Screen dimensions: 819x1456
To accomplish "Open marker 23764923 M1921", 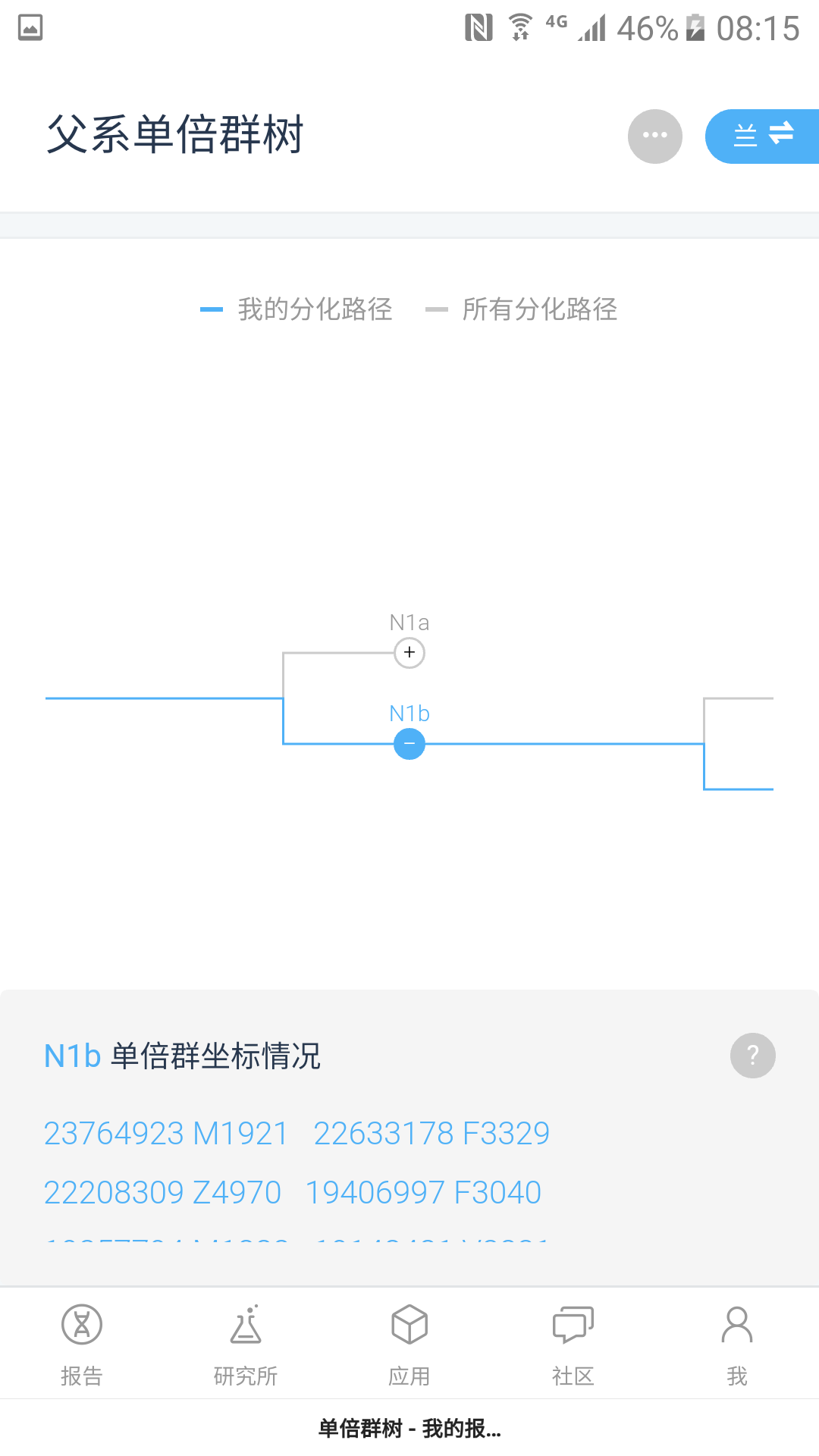I will pyautogui.click(x=166, y=1134).
